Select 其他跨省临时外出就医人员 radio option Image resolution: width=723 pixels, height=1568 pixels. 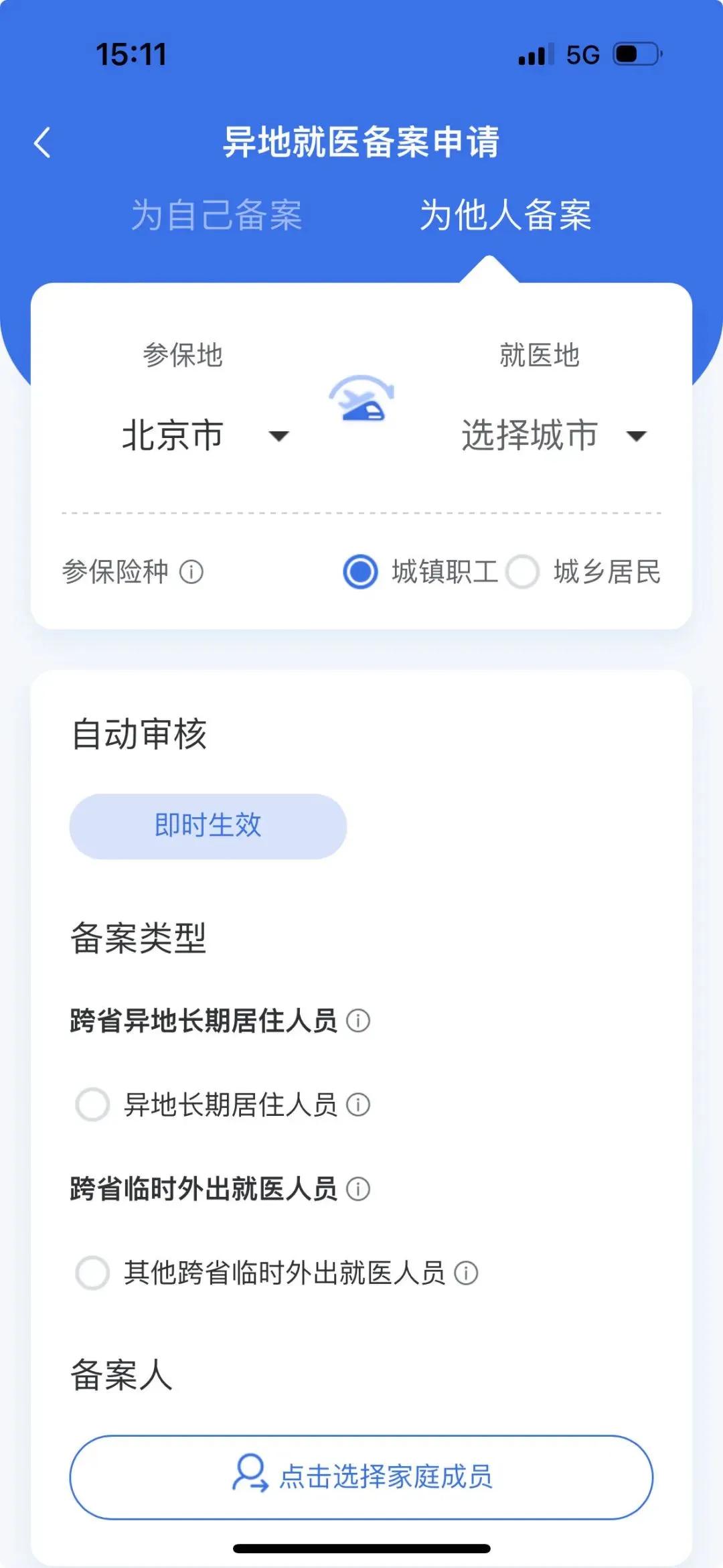tap(92, 1273)
